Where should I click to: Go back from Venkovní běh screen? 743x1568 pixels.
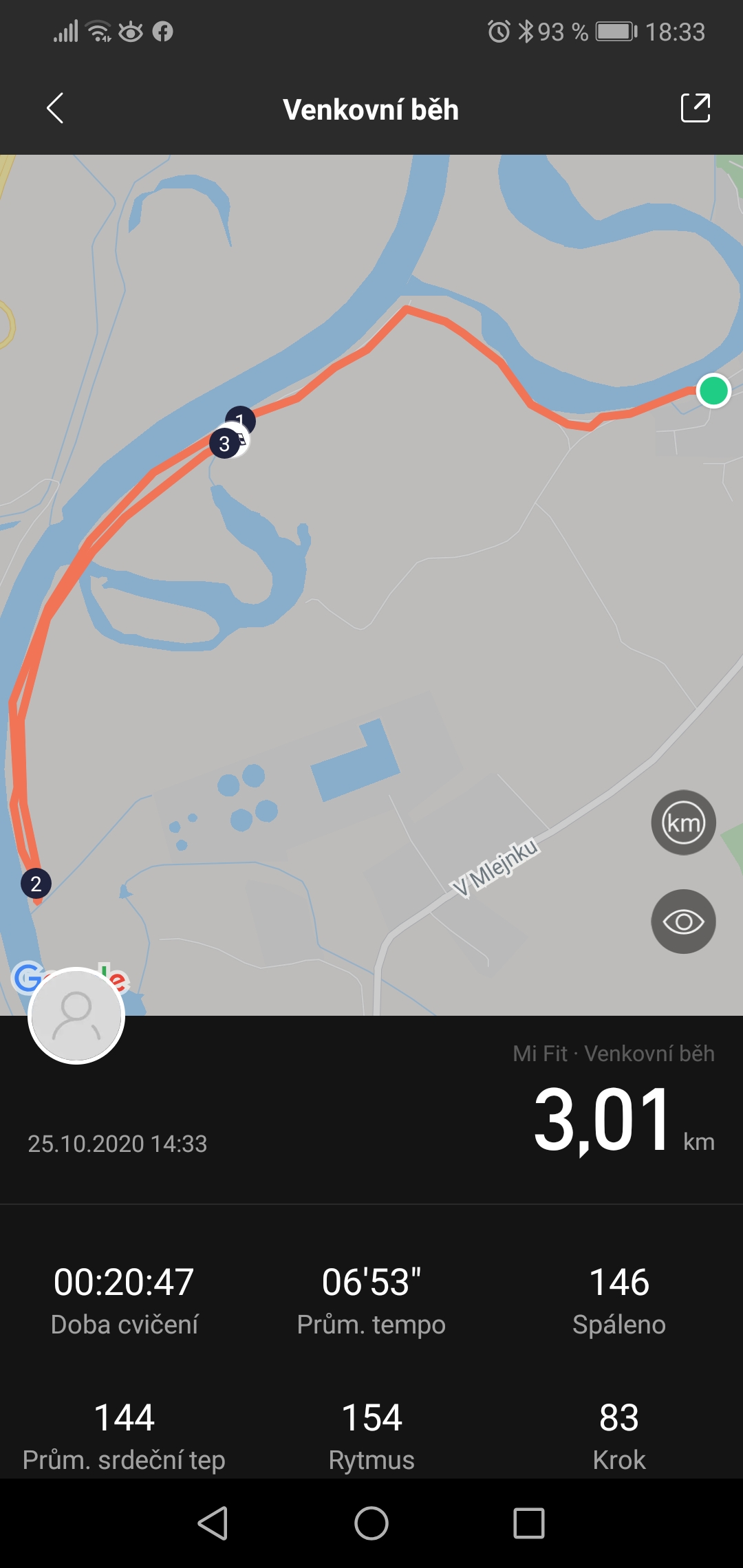[55, 109]
